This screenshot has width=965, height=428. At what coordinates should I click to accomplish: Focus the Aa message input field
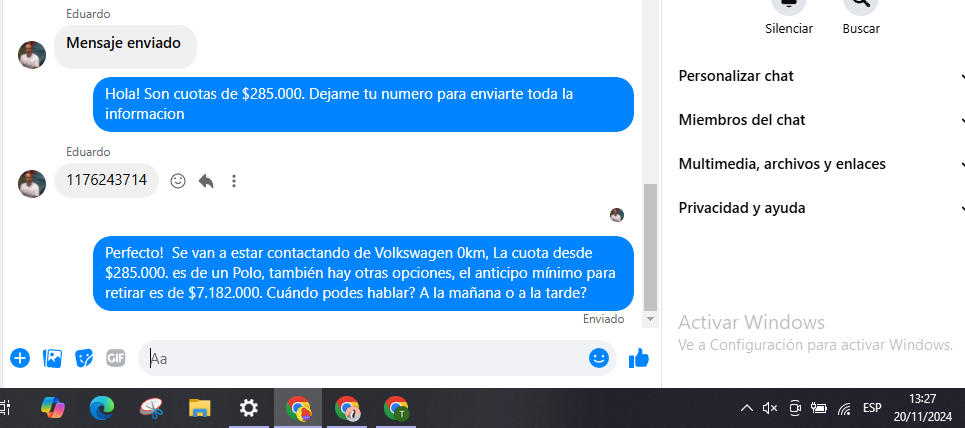(360, 358)
